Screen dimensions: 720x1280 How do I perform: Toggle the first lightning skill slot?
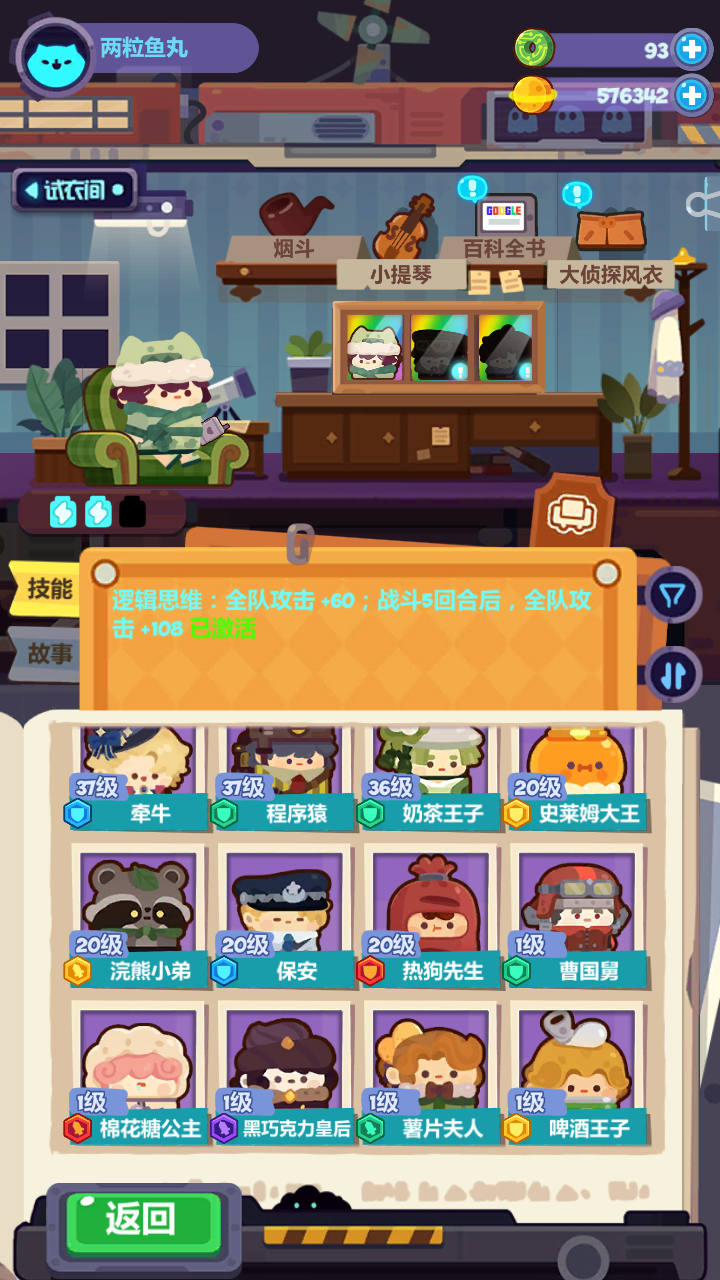pos(62,512)
